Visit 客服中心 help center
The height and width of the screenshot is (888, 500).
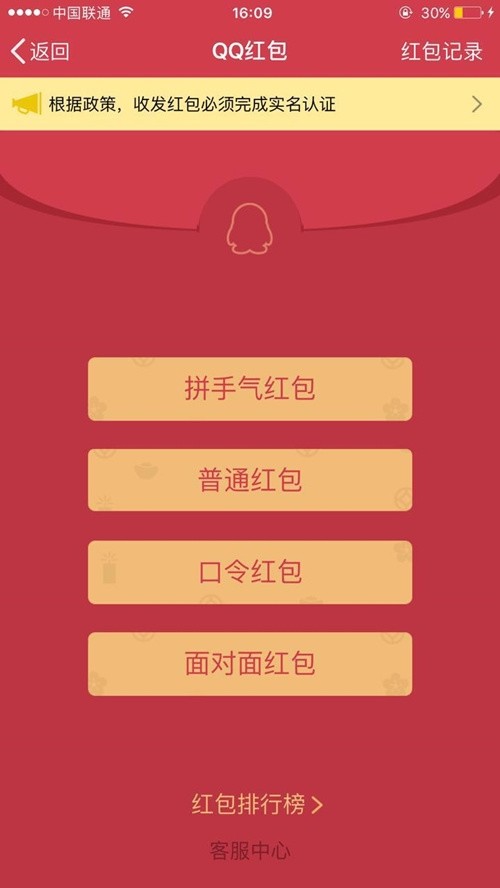coord(250,851)
